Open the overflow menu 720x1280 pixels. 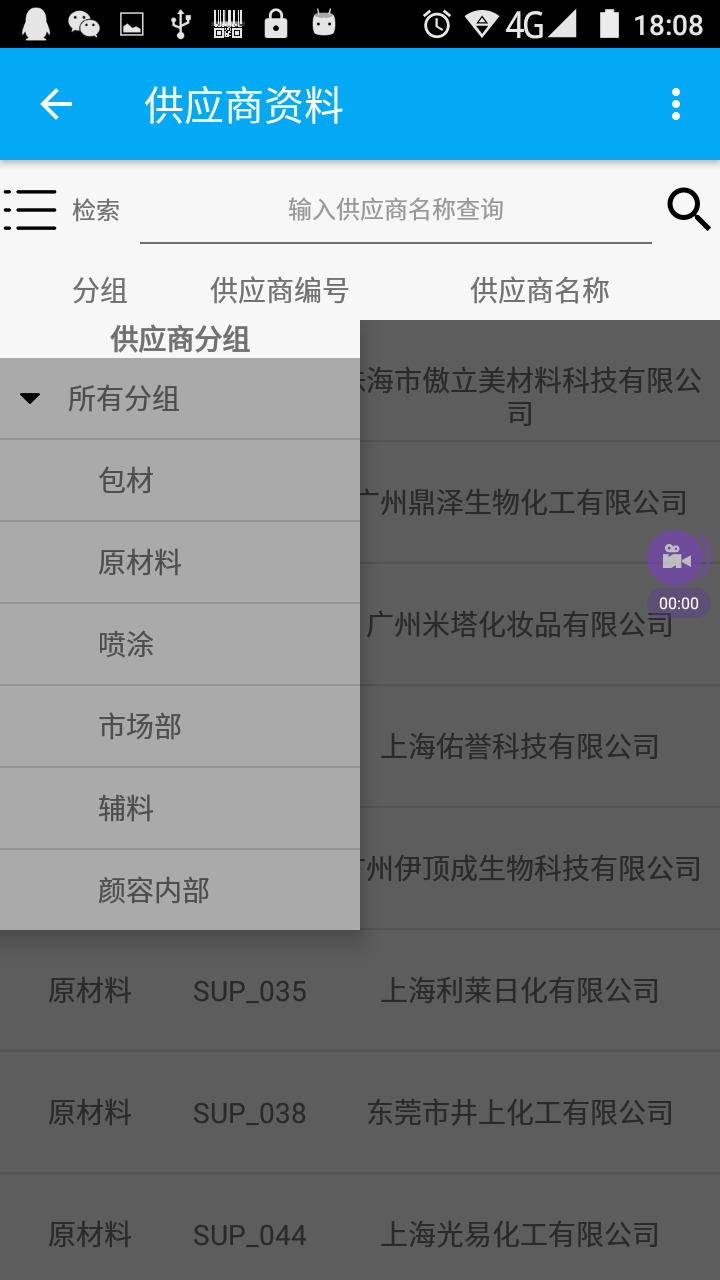coord(676,104)
